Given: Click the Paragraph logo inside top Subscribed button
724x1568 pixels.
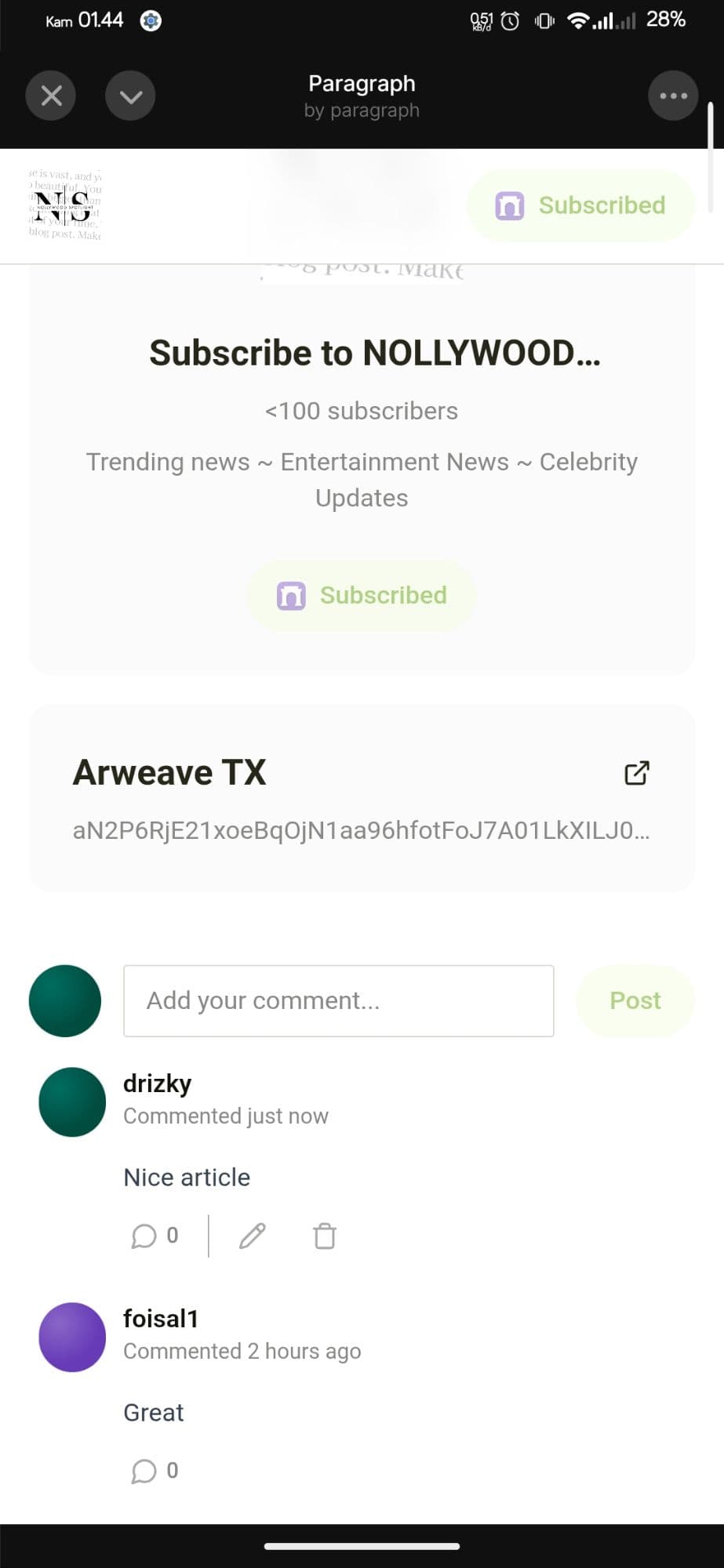Looking at the screenshot, I should 510,205.
